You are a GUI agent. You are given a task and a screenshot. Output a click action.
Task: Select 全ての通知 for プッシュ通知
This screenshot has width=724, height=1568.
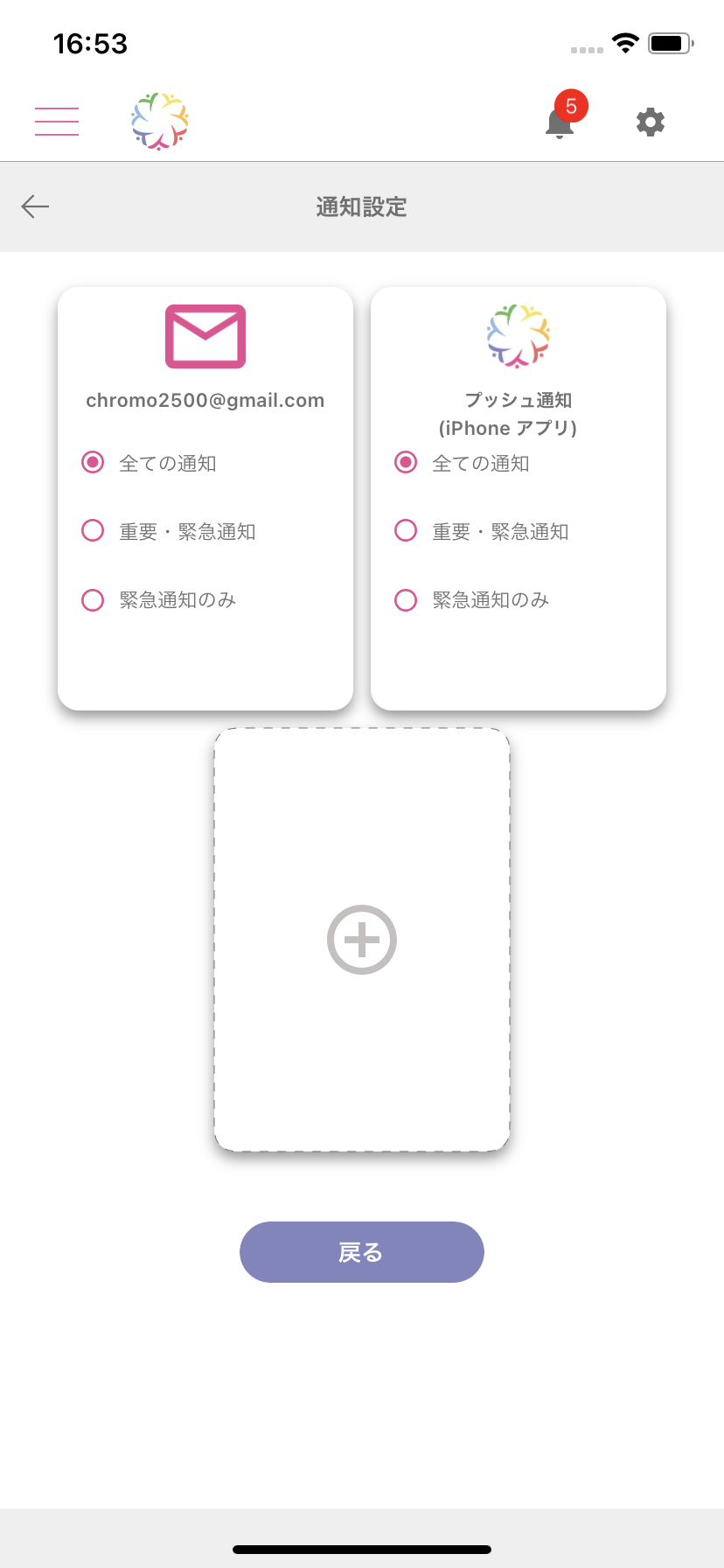406,462
